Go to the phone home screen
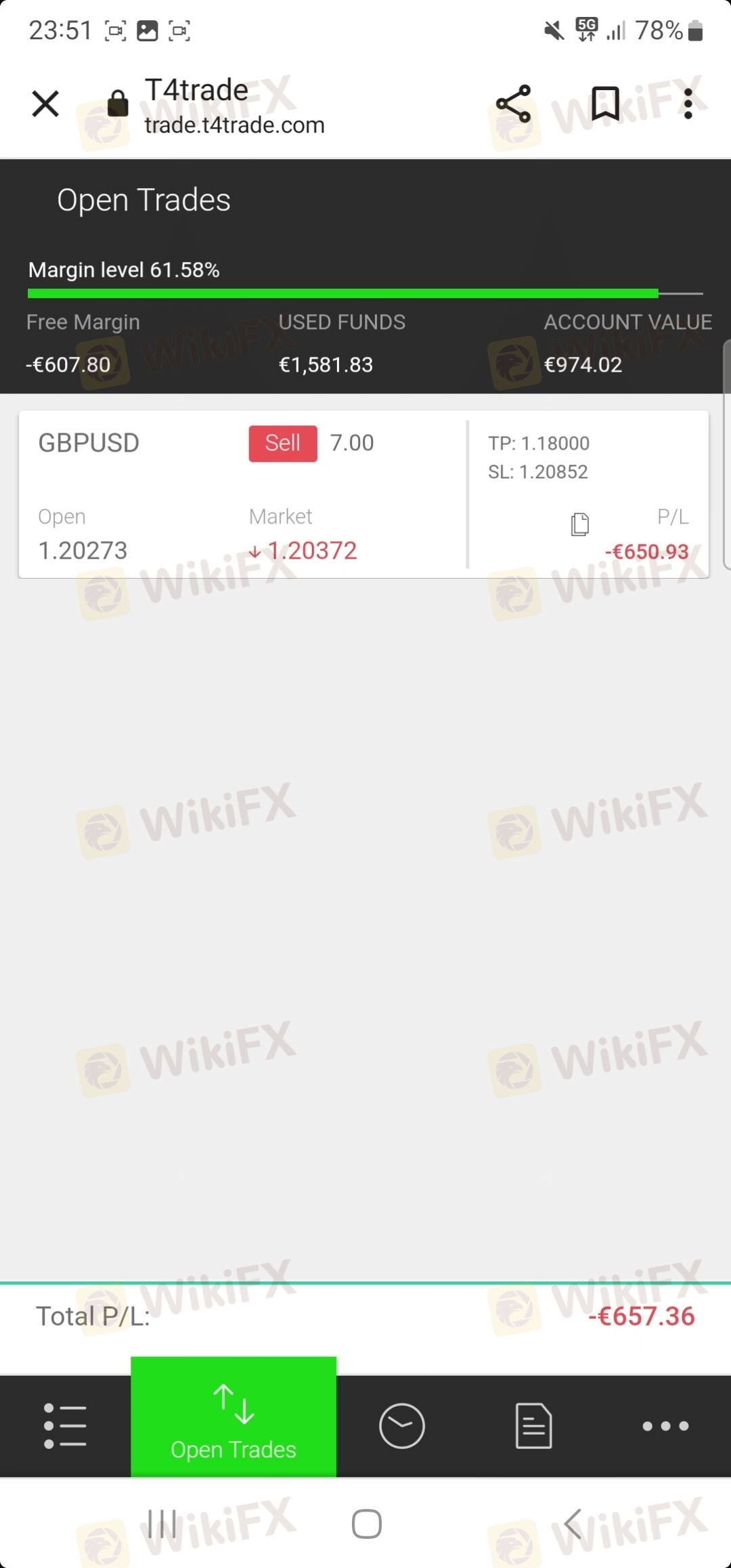The height and width of the screenshot is (1568, 731). coord(367,1524)
